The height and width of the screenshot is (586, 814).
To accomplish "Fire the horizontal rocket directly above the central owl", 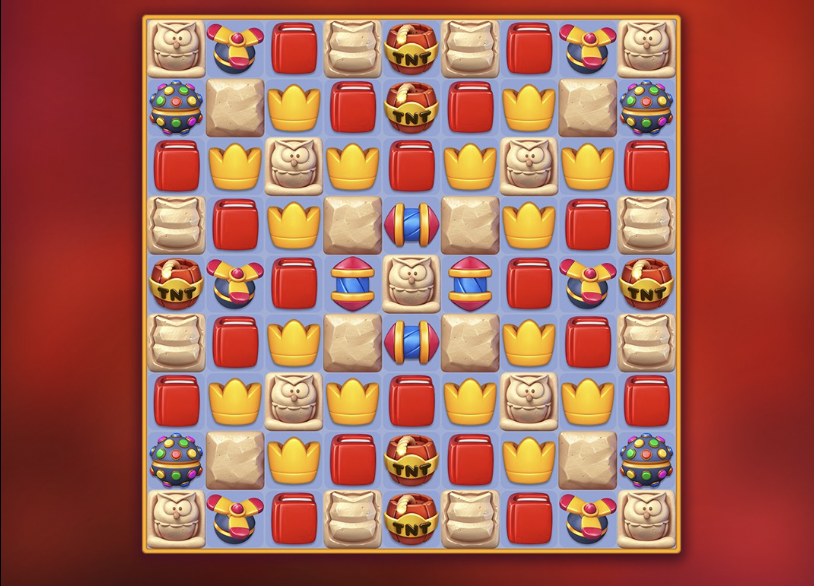I will coord(412,225).
